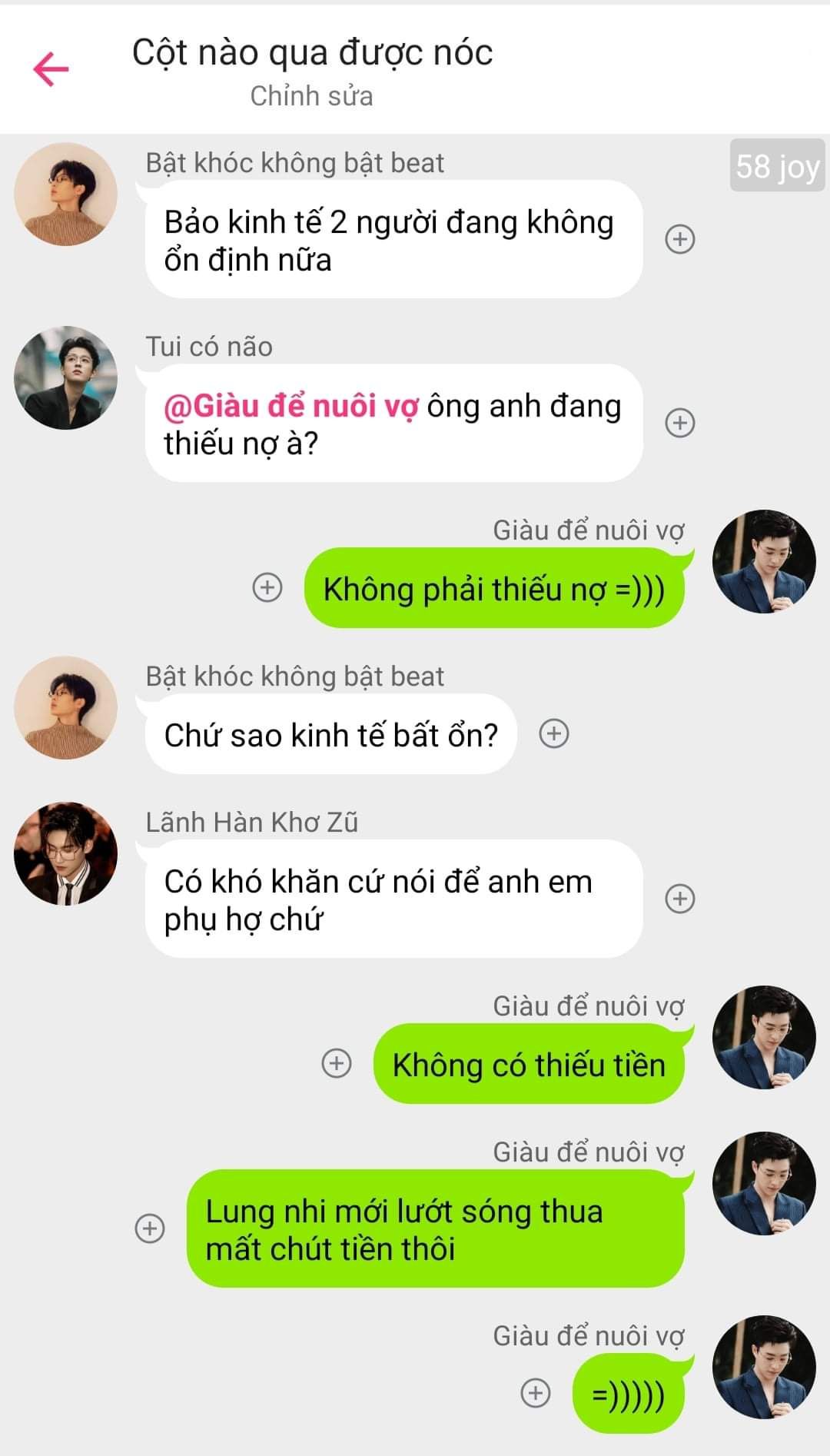Add after message "Bảo kinh tế 2 người đang không ổn định"
Viewport: 830px width, 1456px height.
click(x=679, y=239)
